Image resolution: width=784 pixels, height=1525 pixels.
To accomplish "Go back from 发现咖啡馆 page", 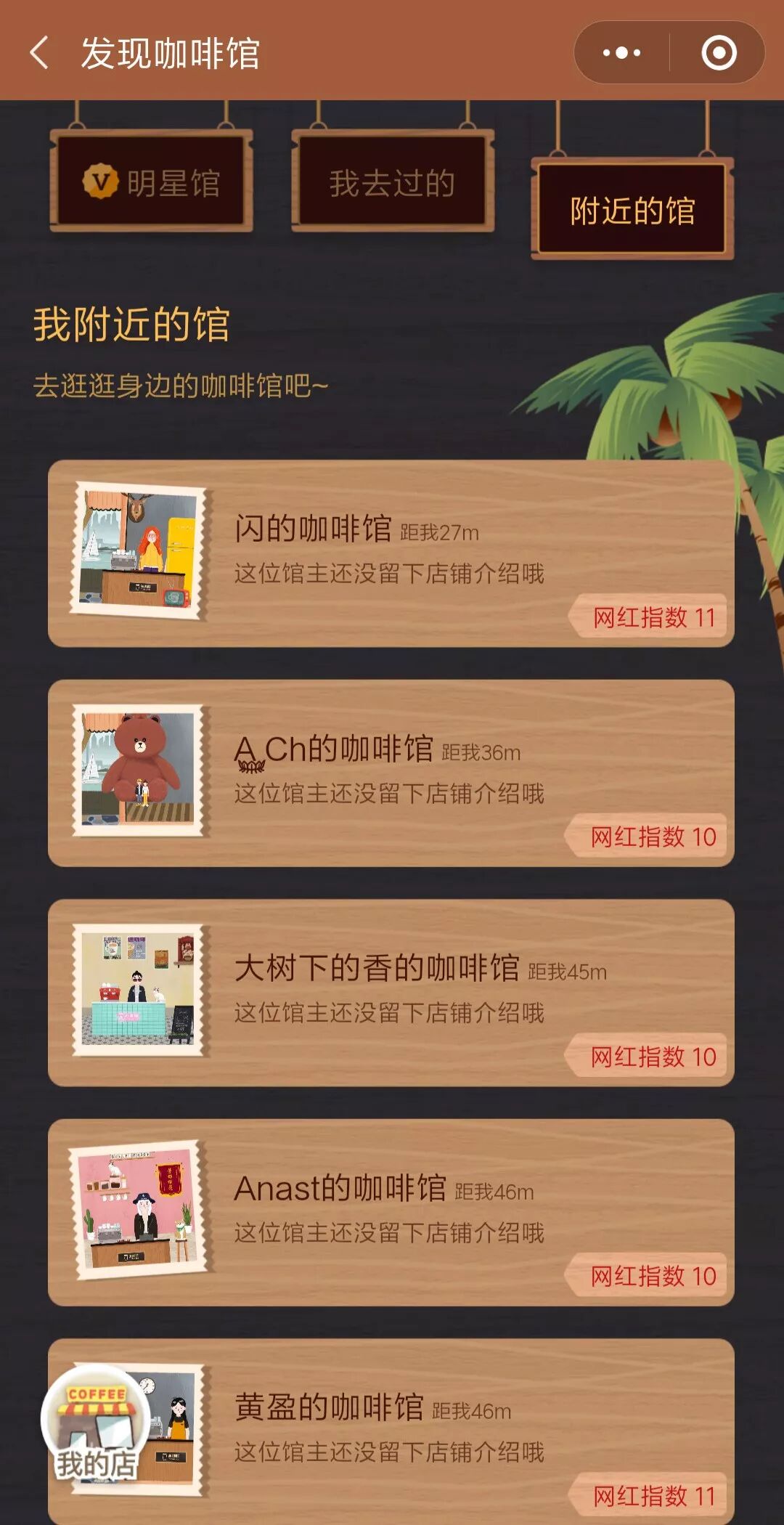I will point(39,53).
